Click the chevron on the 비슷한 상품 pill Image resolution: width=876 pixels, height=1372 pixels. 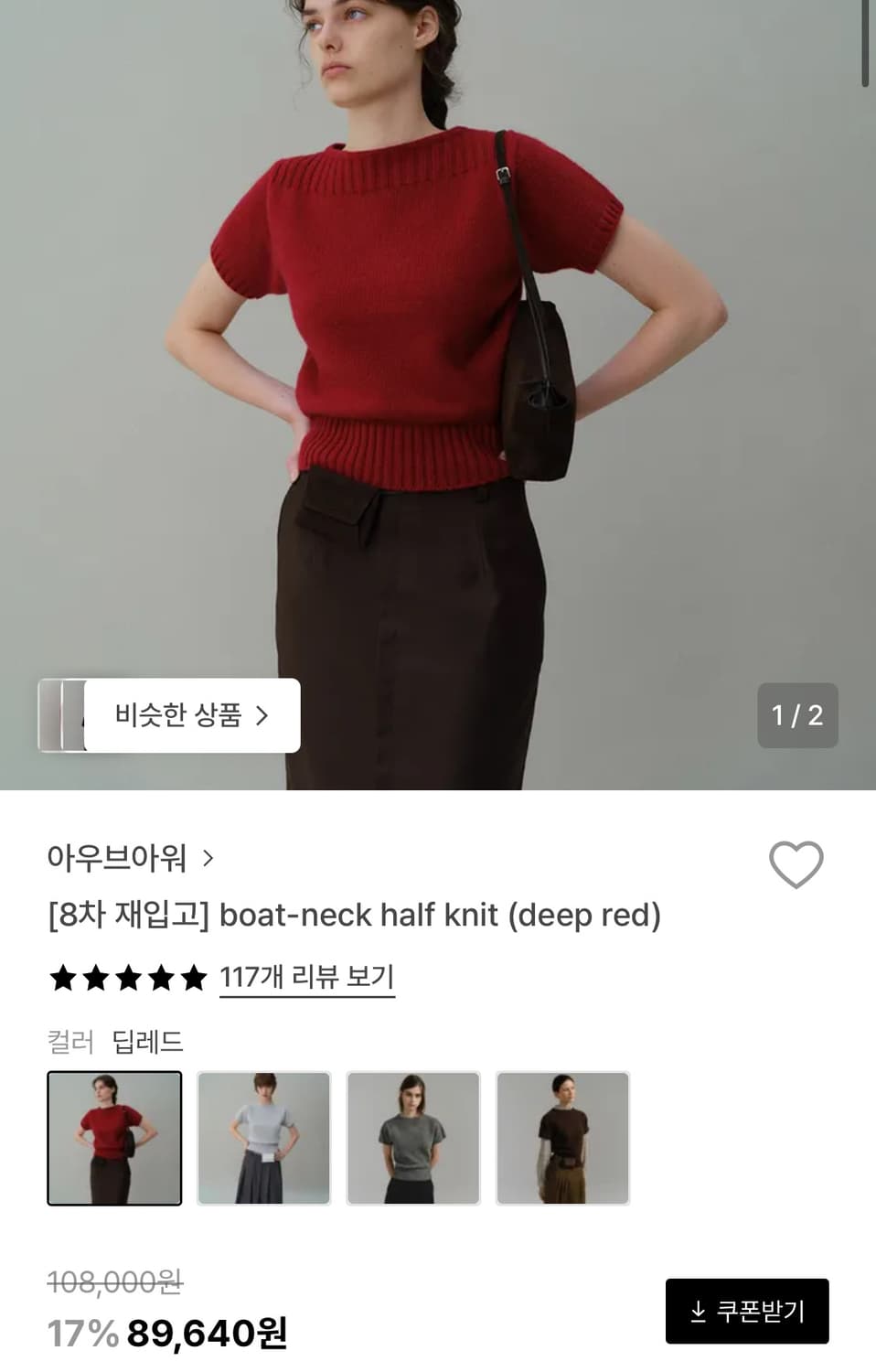click(262, 715)
